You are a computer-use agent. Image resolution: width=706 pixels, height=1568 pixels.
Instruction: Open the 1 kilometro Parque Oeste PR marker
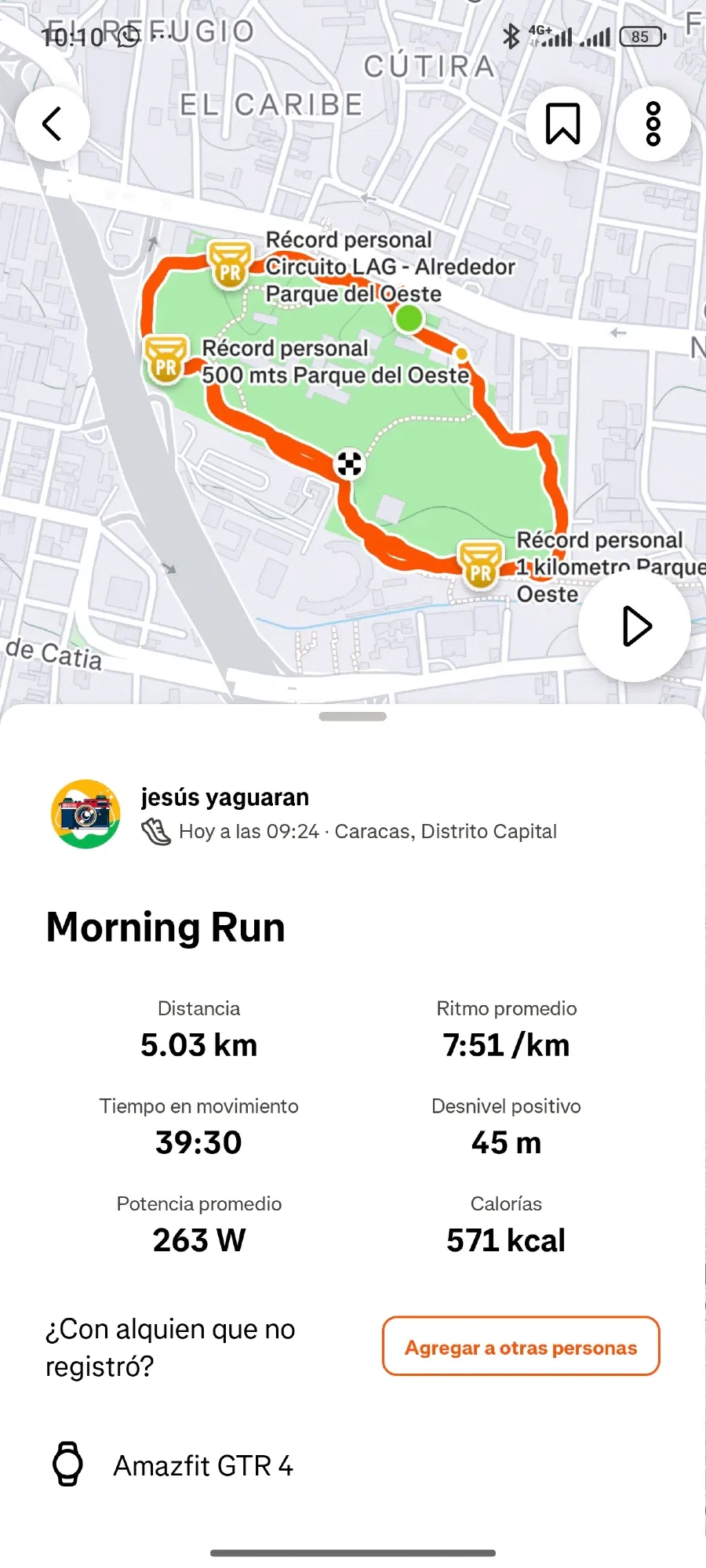point(480,564)
